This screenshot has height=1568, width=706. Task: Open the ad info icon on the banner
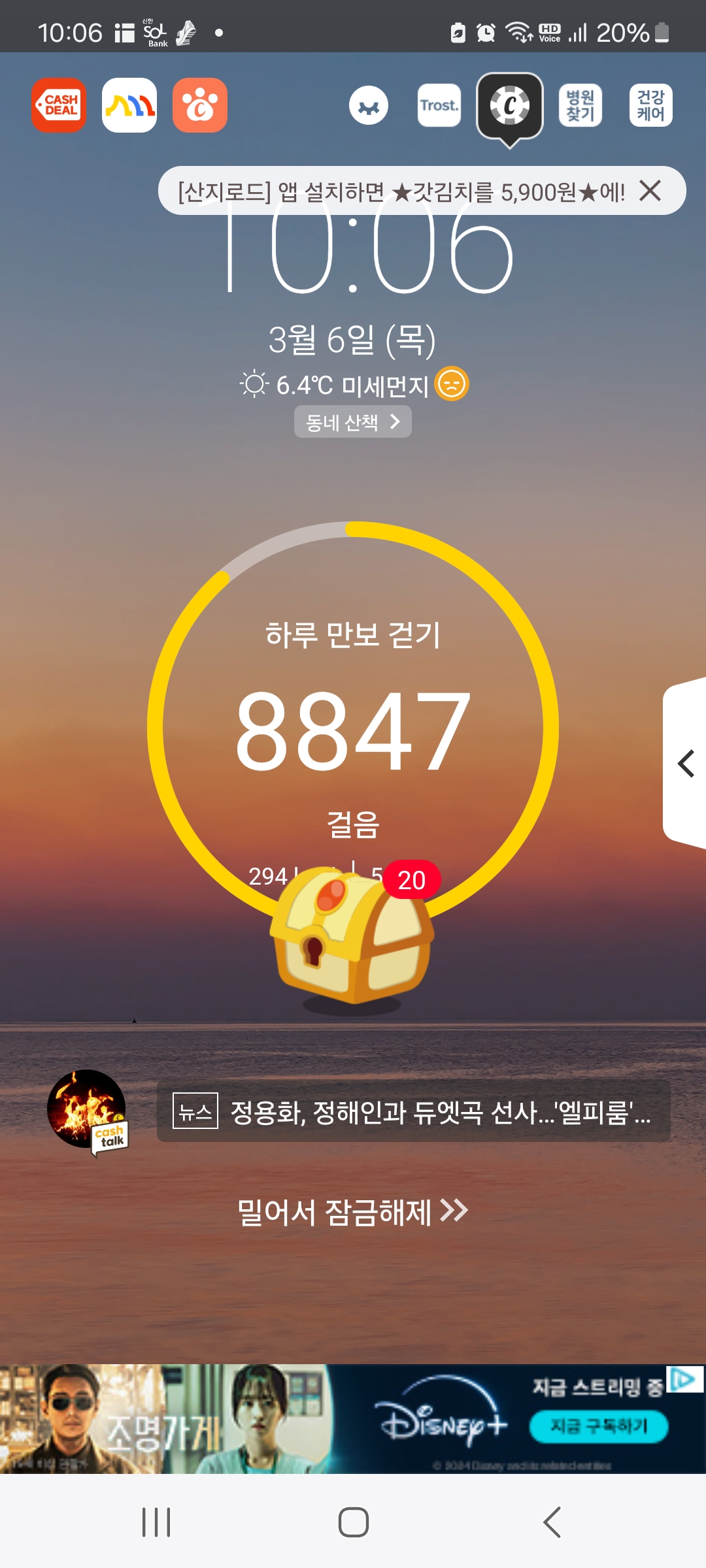(684, 1379)
